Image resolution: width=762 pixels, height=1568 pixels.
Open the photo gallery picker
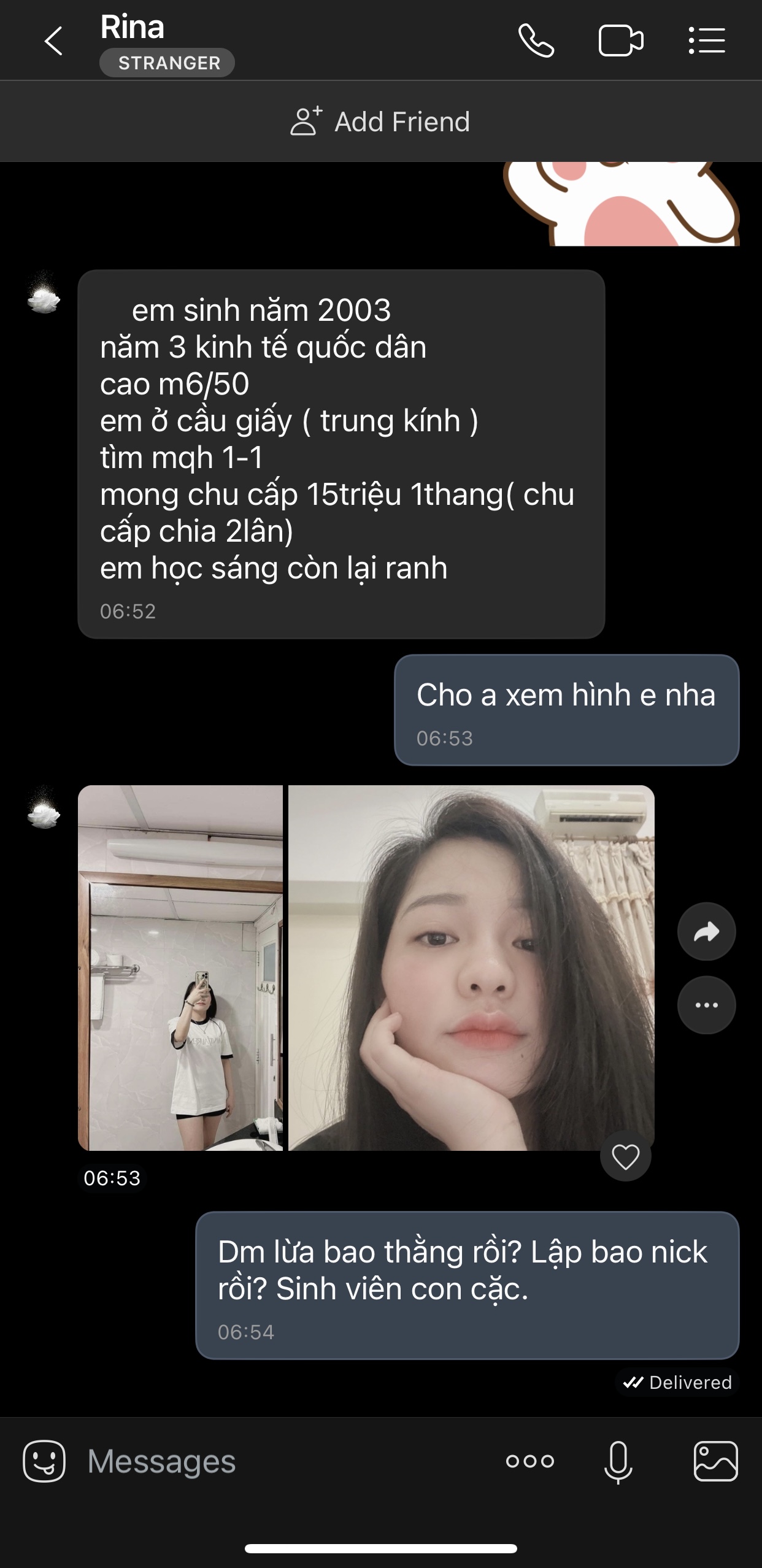tap(715, 1461)
